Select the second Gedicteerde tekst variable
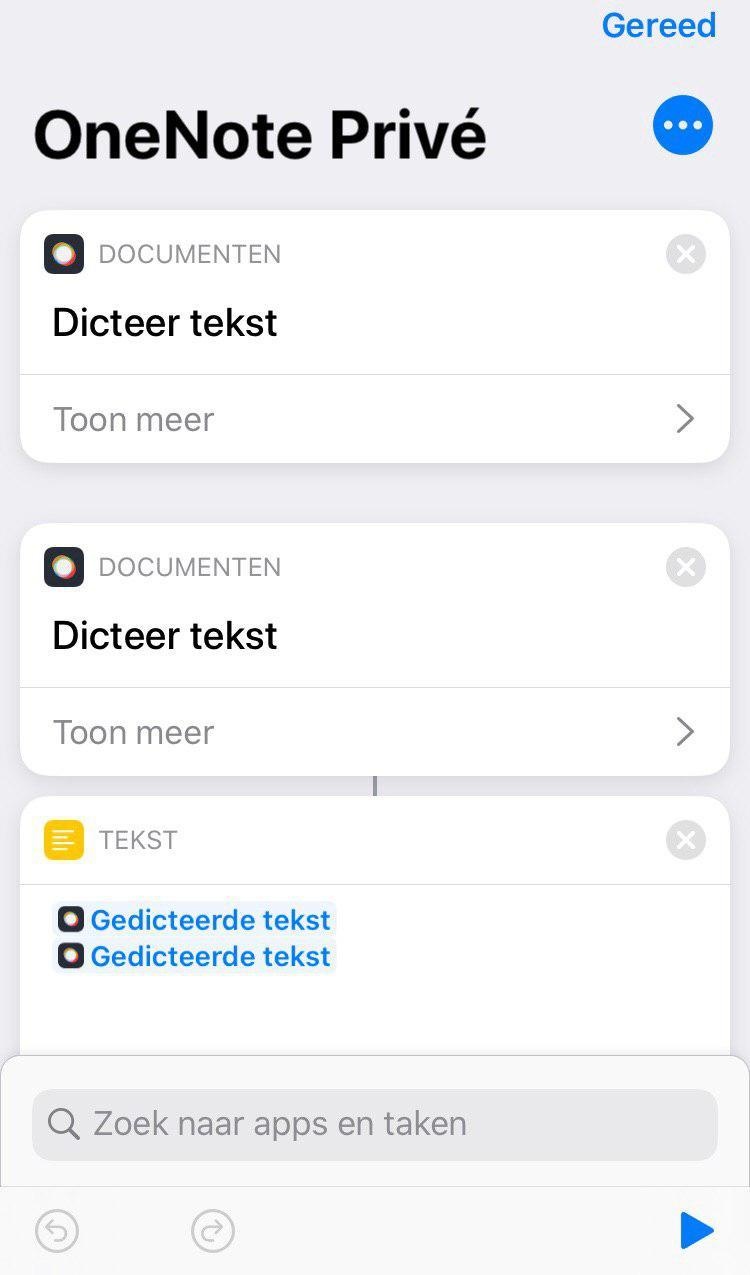 195,956
